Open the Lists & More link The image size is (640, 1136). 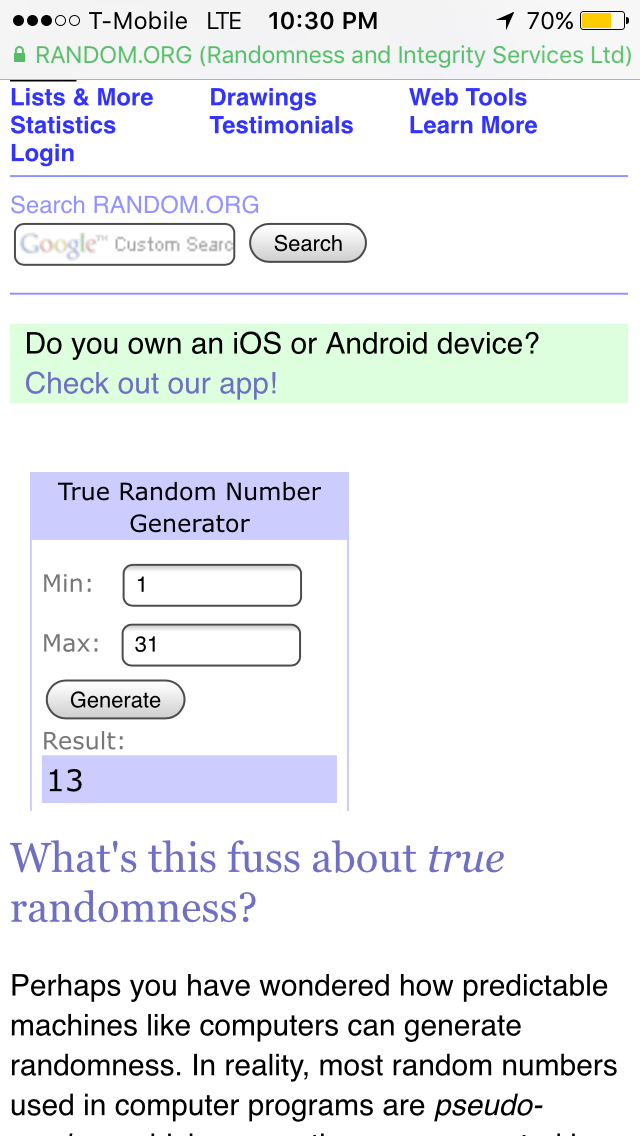click(x=82, y=98)
